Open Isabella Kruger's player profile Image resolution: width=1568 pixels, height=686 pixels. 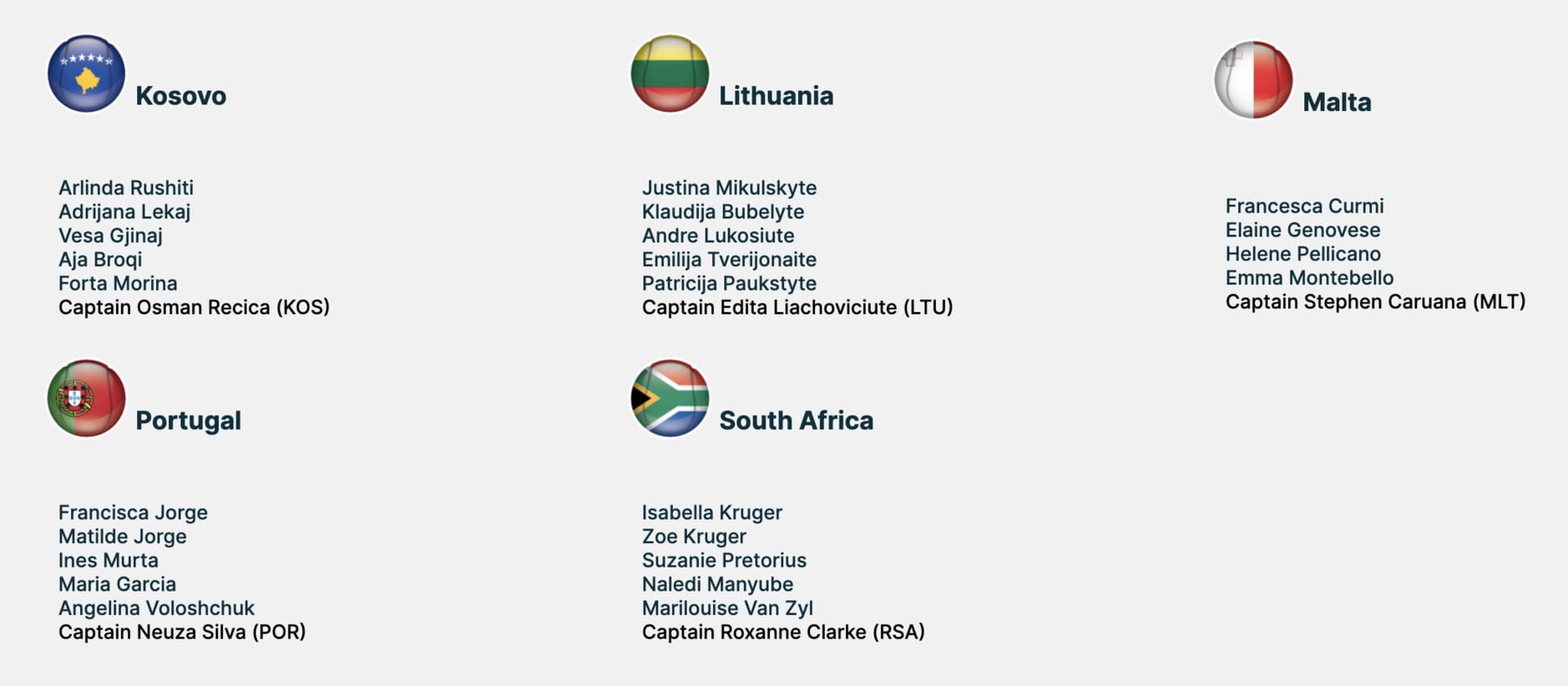(x=711, y=513)
